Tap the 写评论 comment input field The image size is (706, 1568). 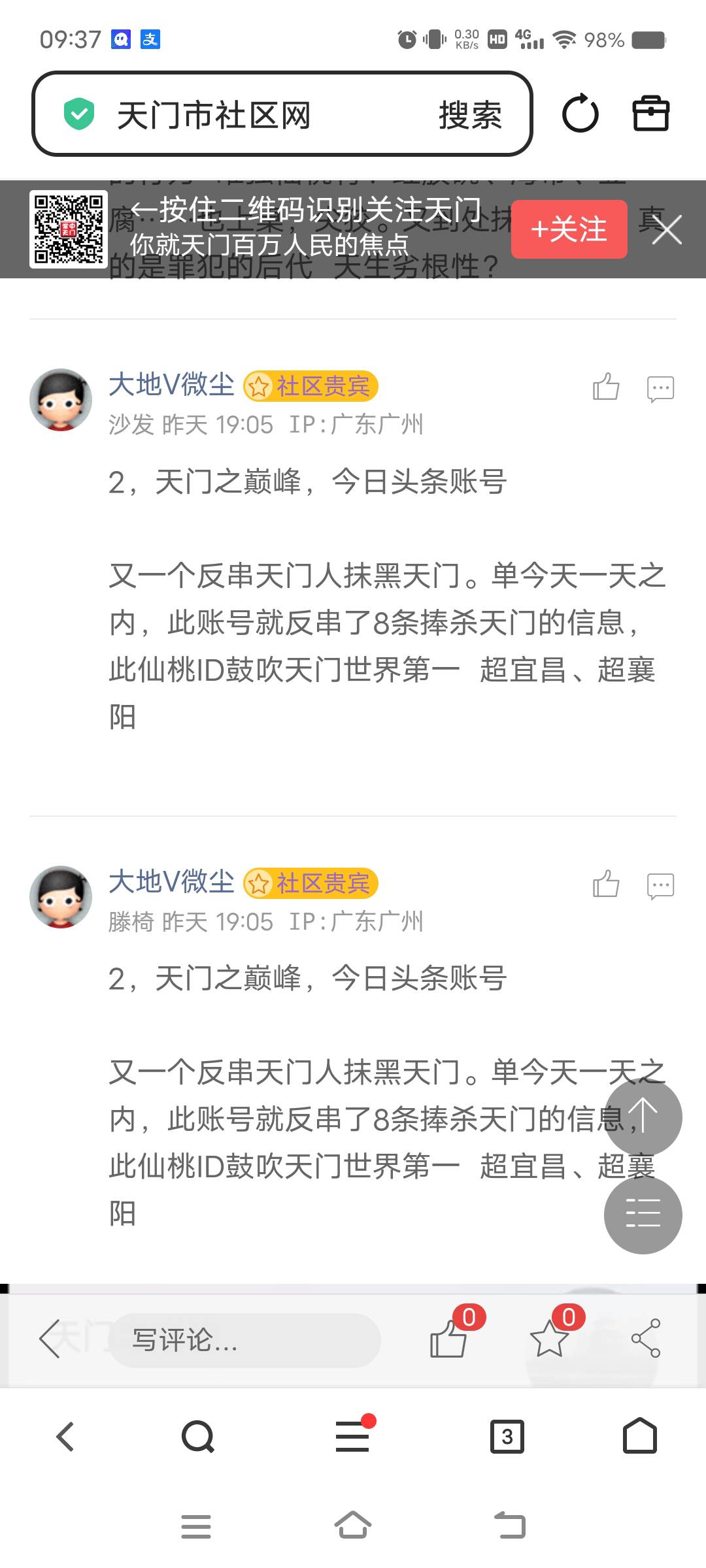point(244,1340)
